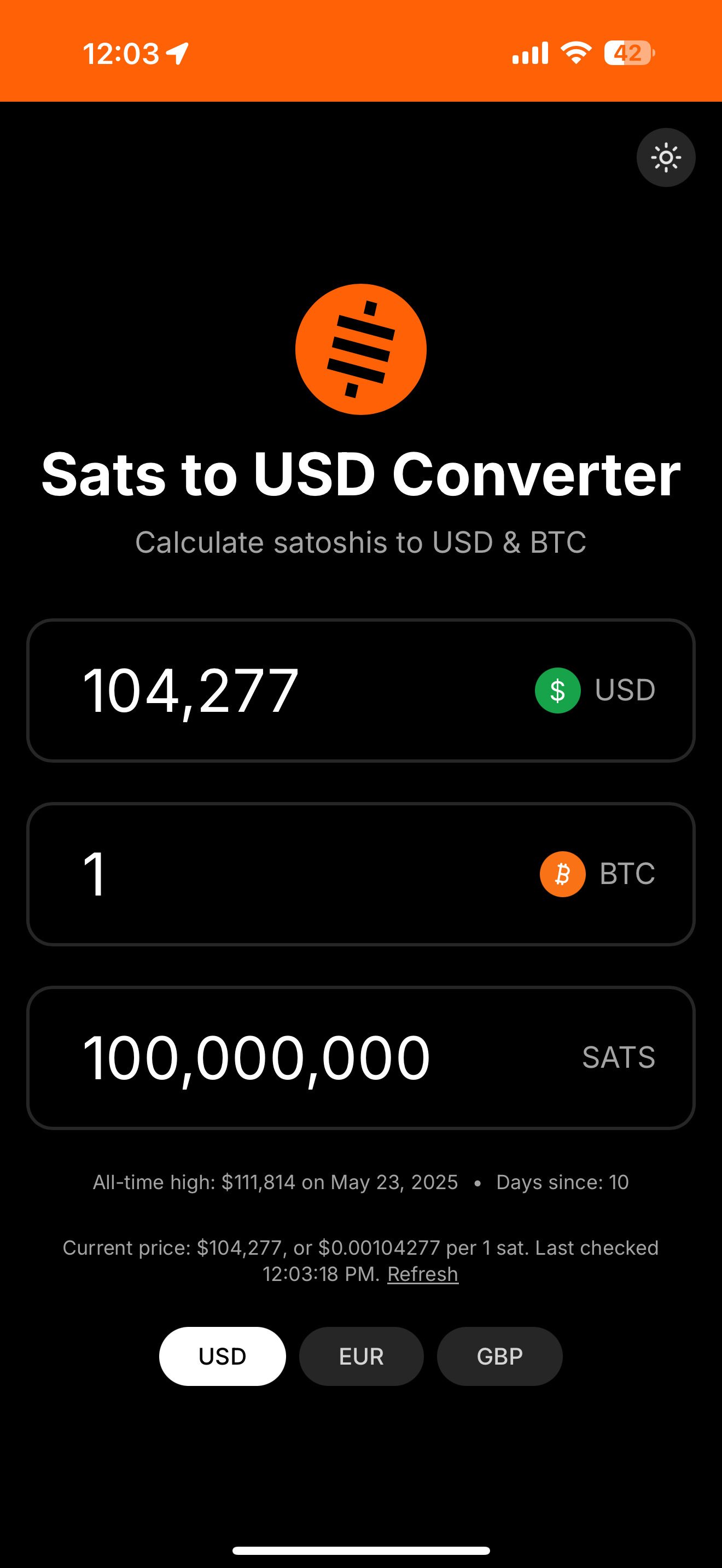The image size is (722, 1568).
Task: Edit the SATS amount field
Action: point(361,1057)
